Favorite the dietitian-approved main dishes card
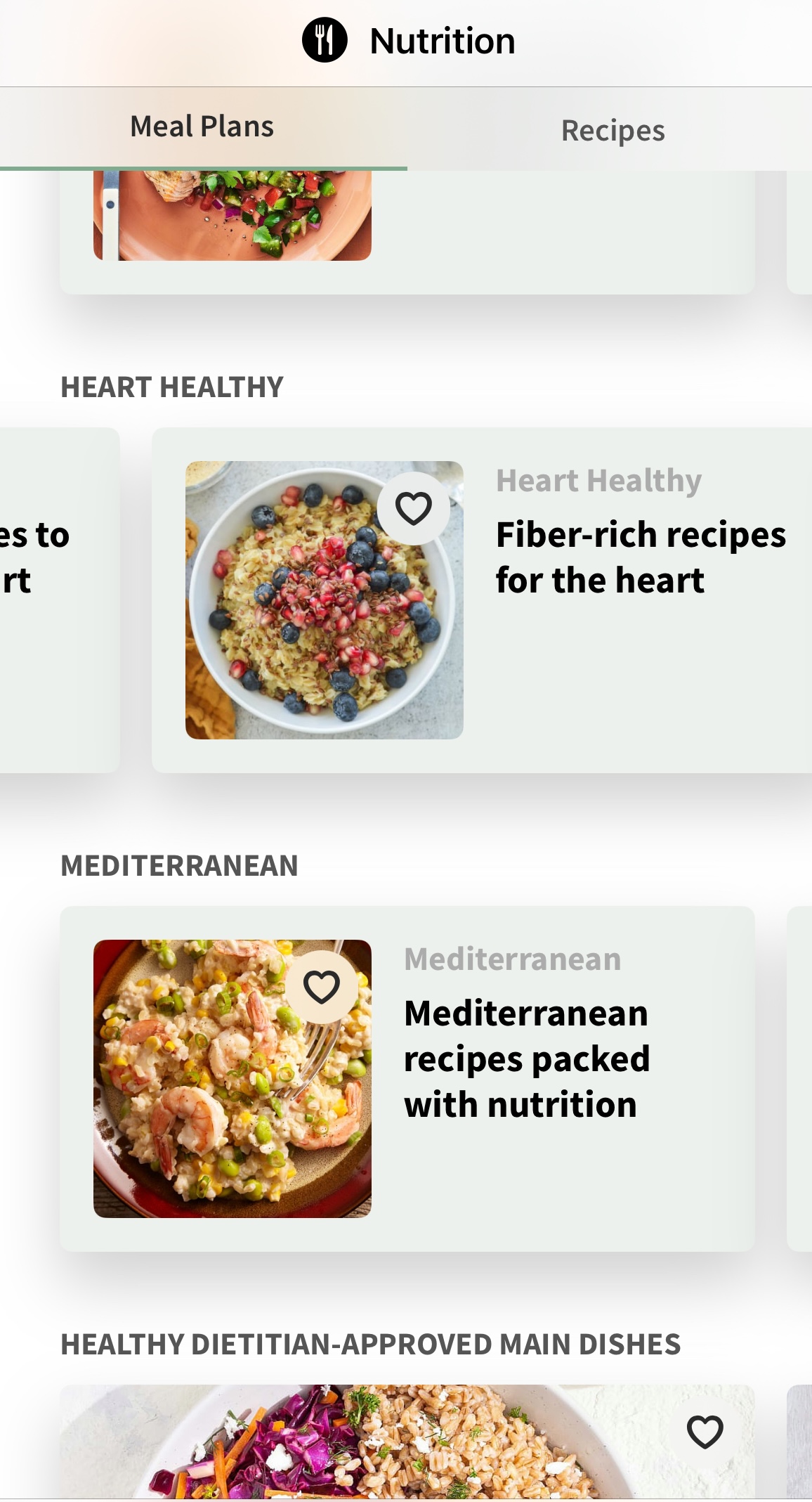The width and height of the screenshot is (812, 1502). 705,1432
